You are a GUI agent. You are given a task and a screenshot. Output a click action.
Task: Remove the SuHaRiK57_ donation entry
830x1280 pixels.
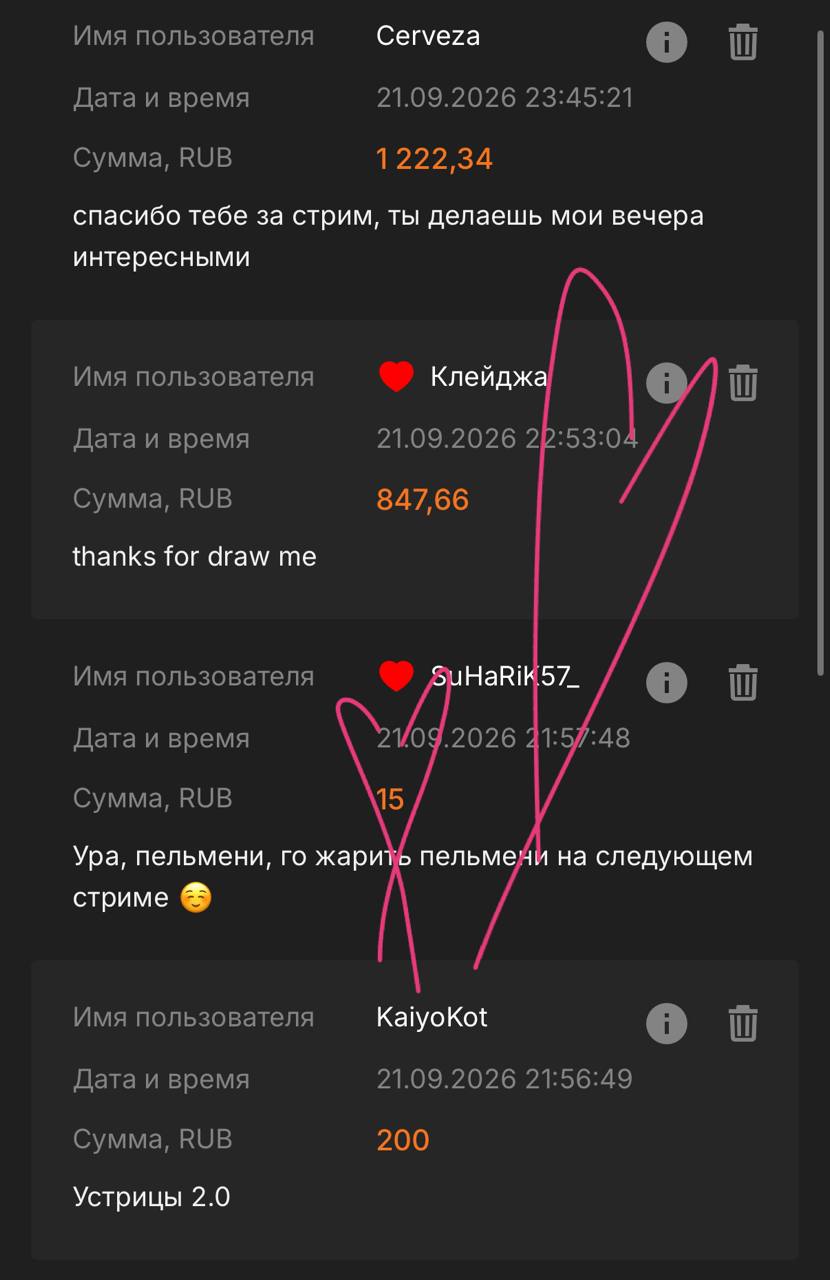742,682
